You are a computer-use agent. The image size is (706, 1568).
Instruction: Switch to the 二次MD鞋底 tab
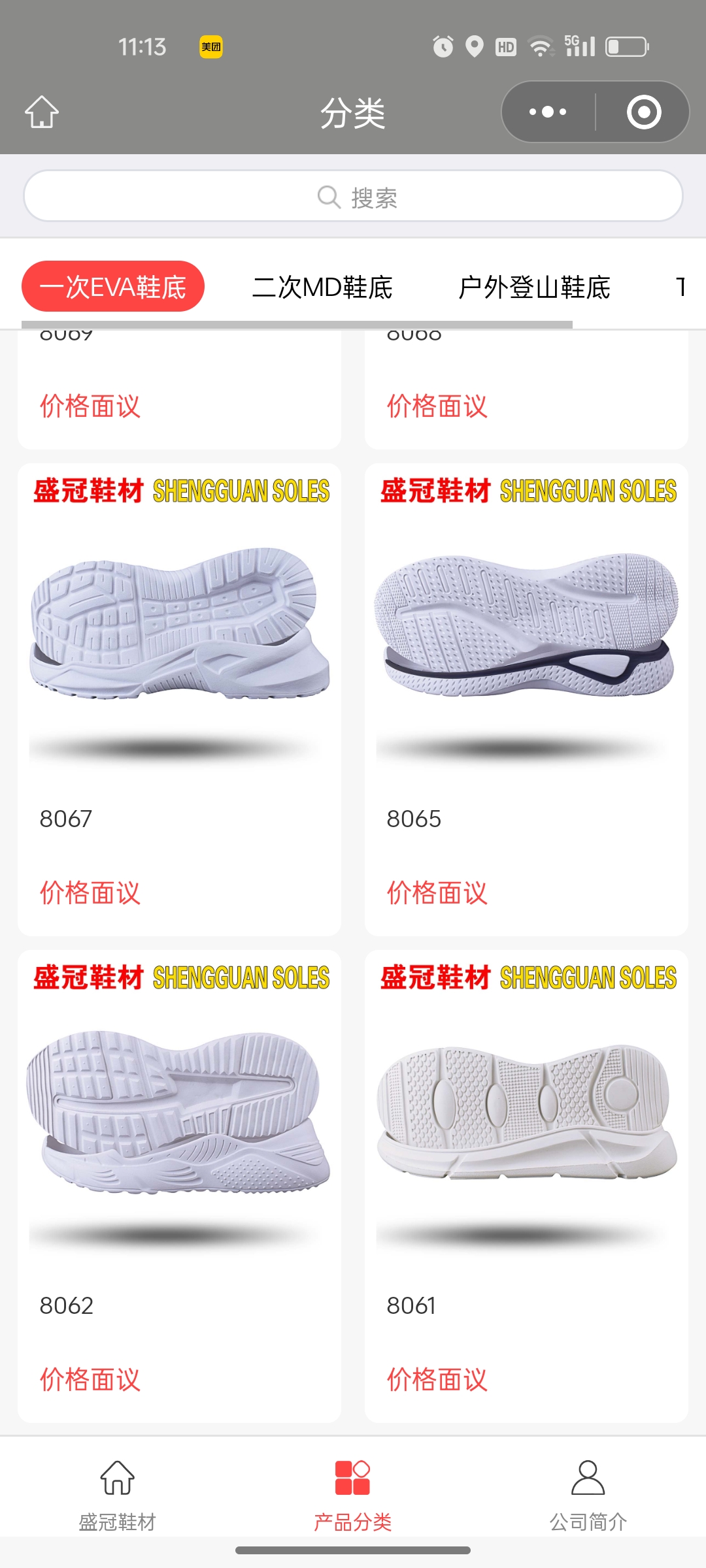click(x=322, y=287)
